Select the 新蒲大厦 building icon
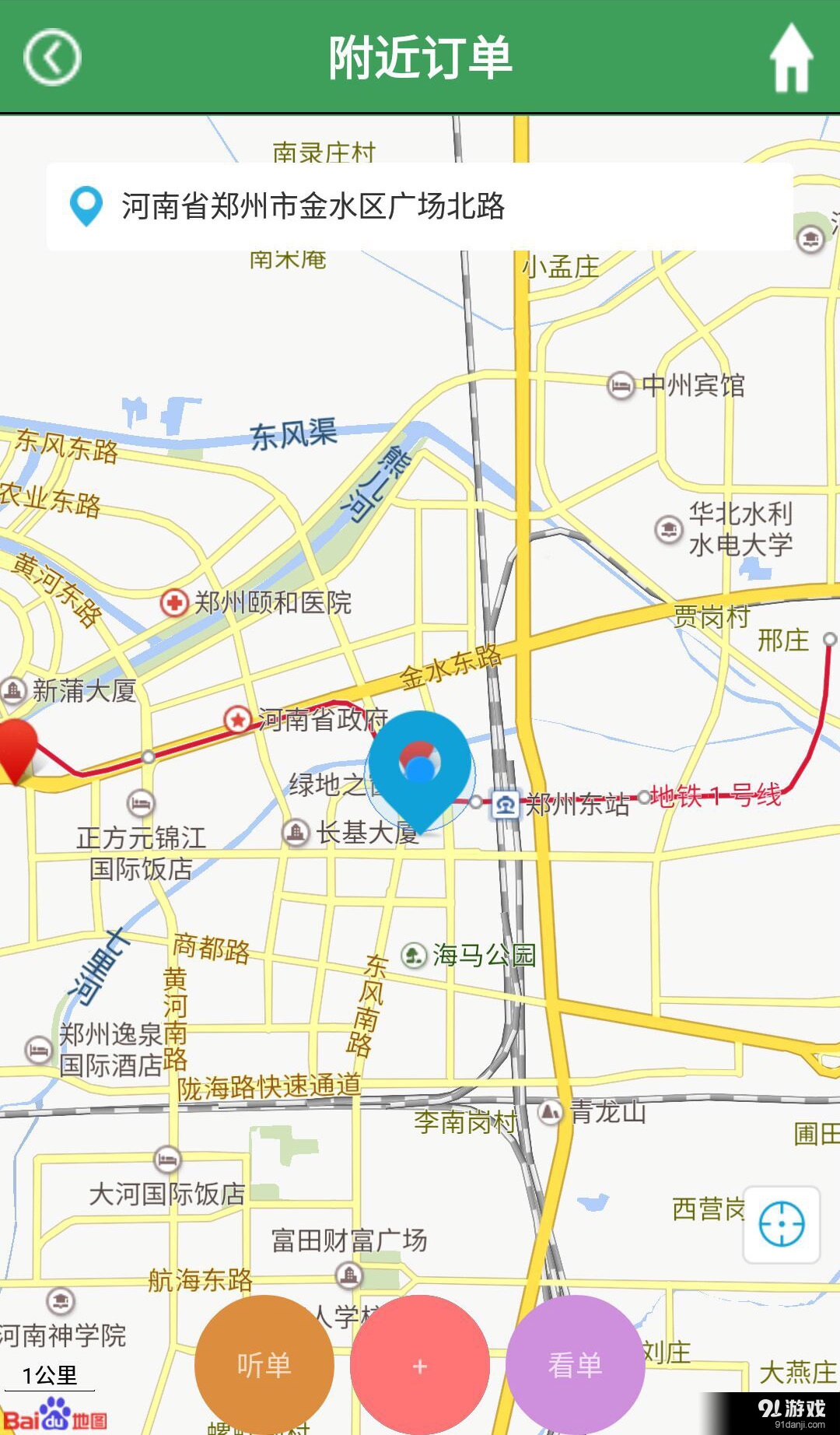This screenshot has height=1435, width=840. (x=12, y=691)
